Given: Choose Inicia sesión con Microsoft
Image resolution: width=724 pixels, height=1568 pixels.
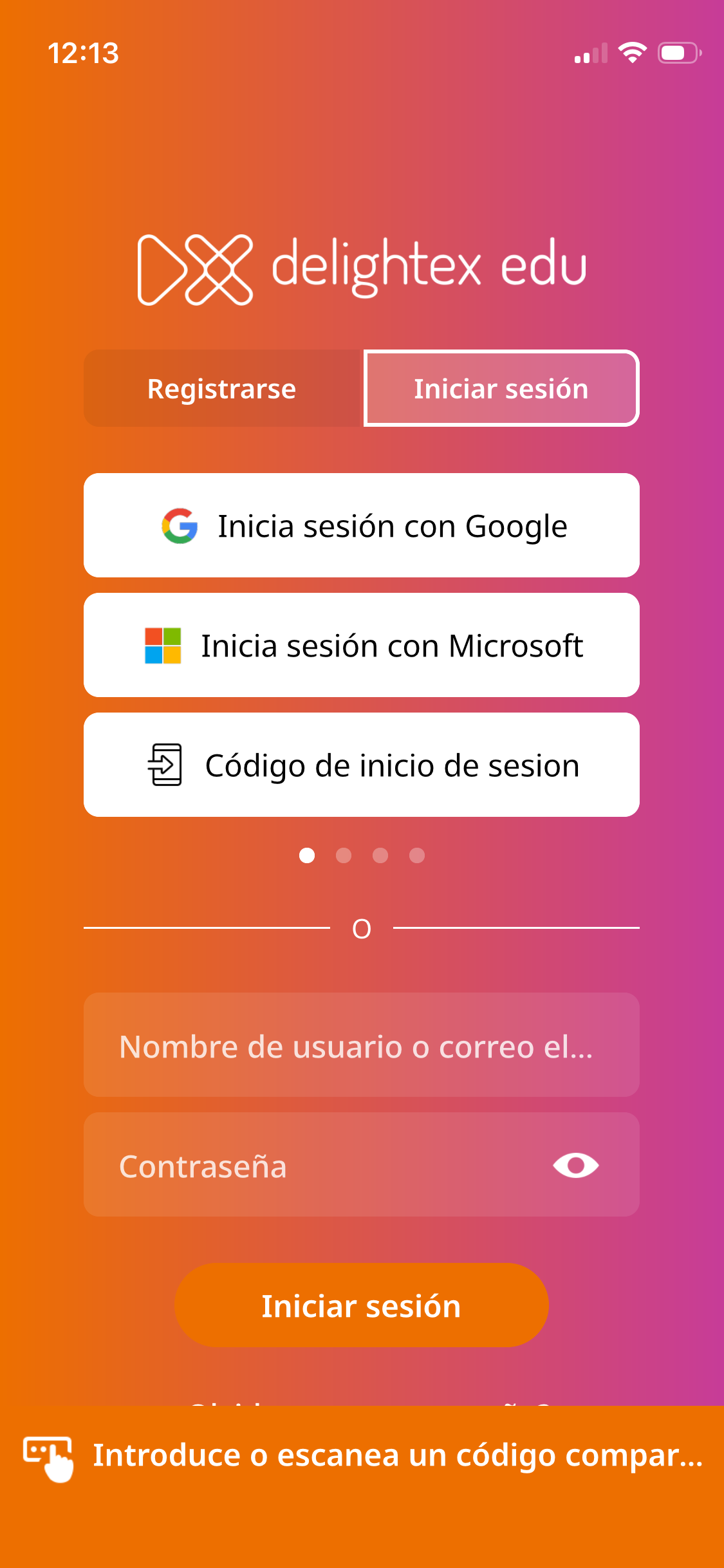Looking at the screenshot, I should [361, 646].
